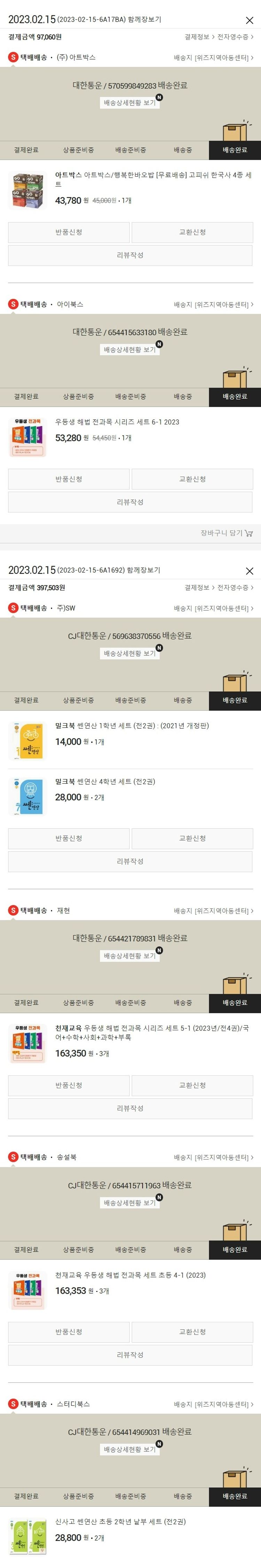Request exchange for 우등생 해법 5-1 세트
This screenshot has height=1568, width=261.
point(192,1085)
